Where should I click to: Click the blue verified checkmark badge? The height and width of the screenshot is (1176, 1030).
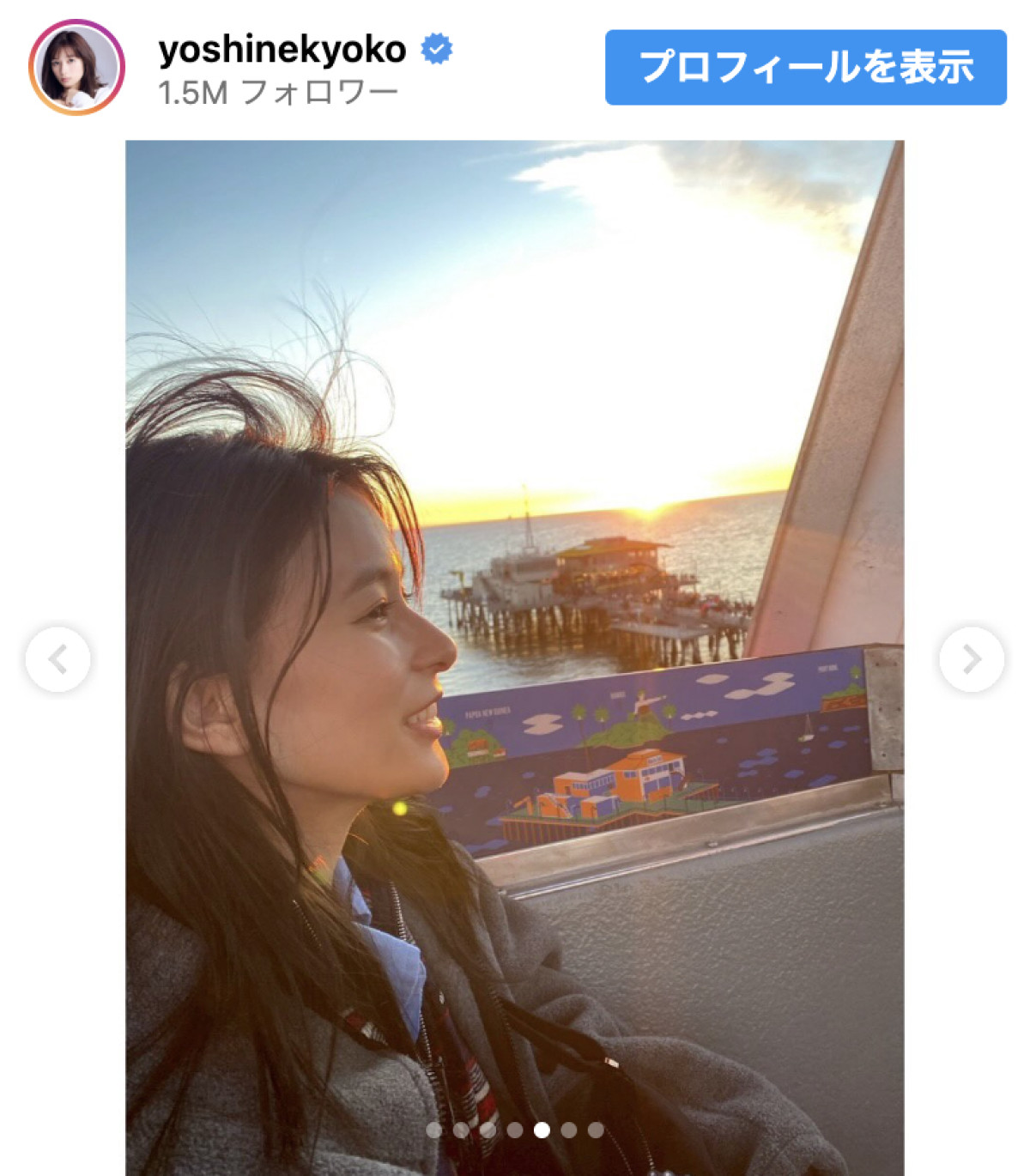[439, 49]
